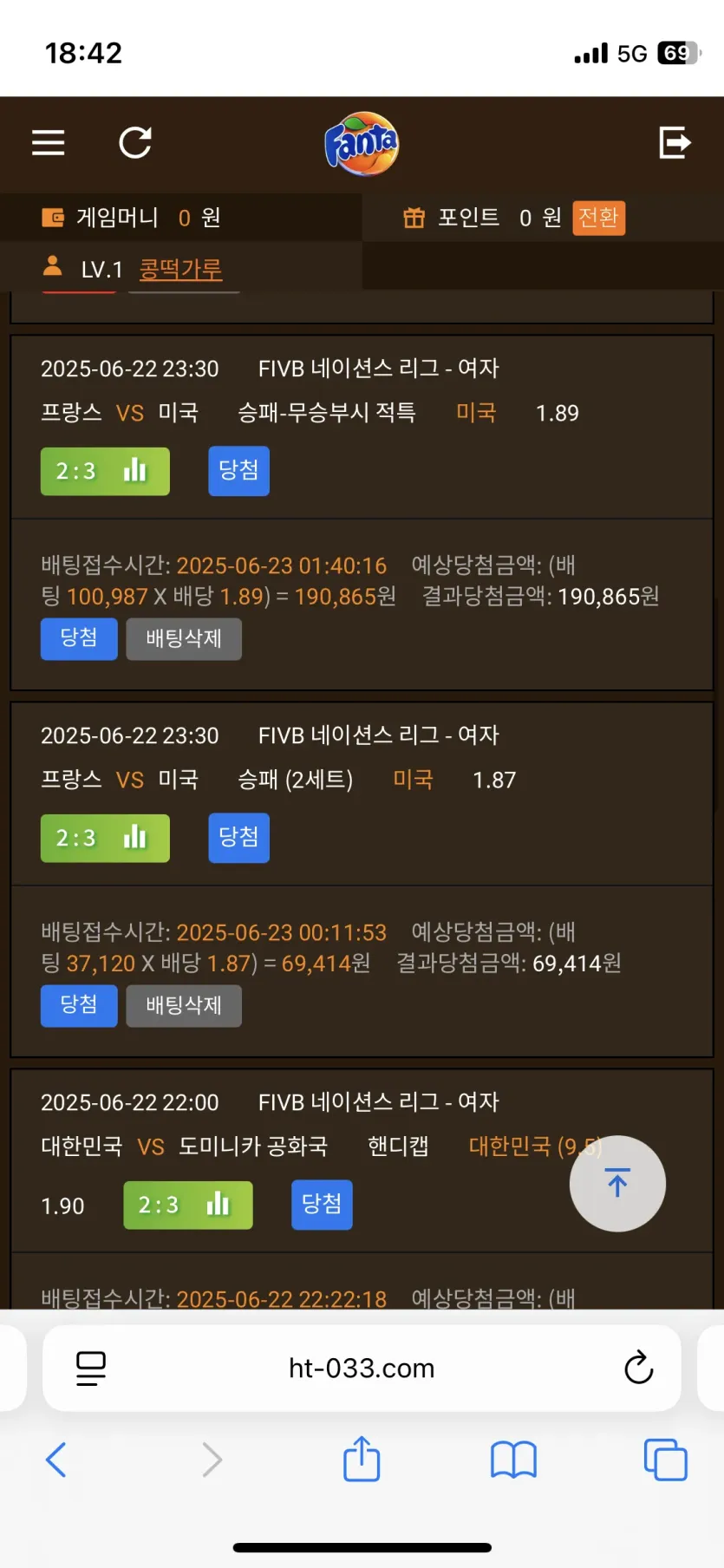Tap 2:3 score button on 승패 (2세트) bet

pyautogui.click(x=105, y=838)
